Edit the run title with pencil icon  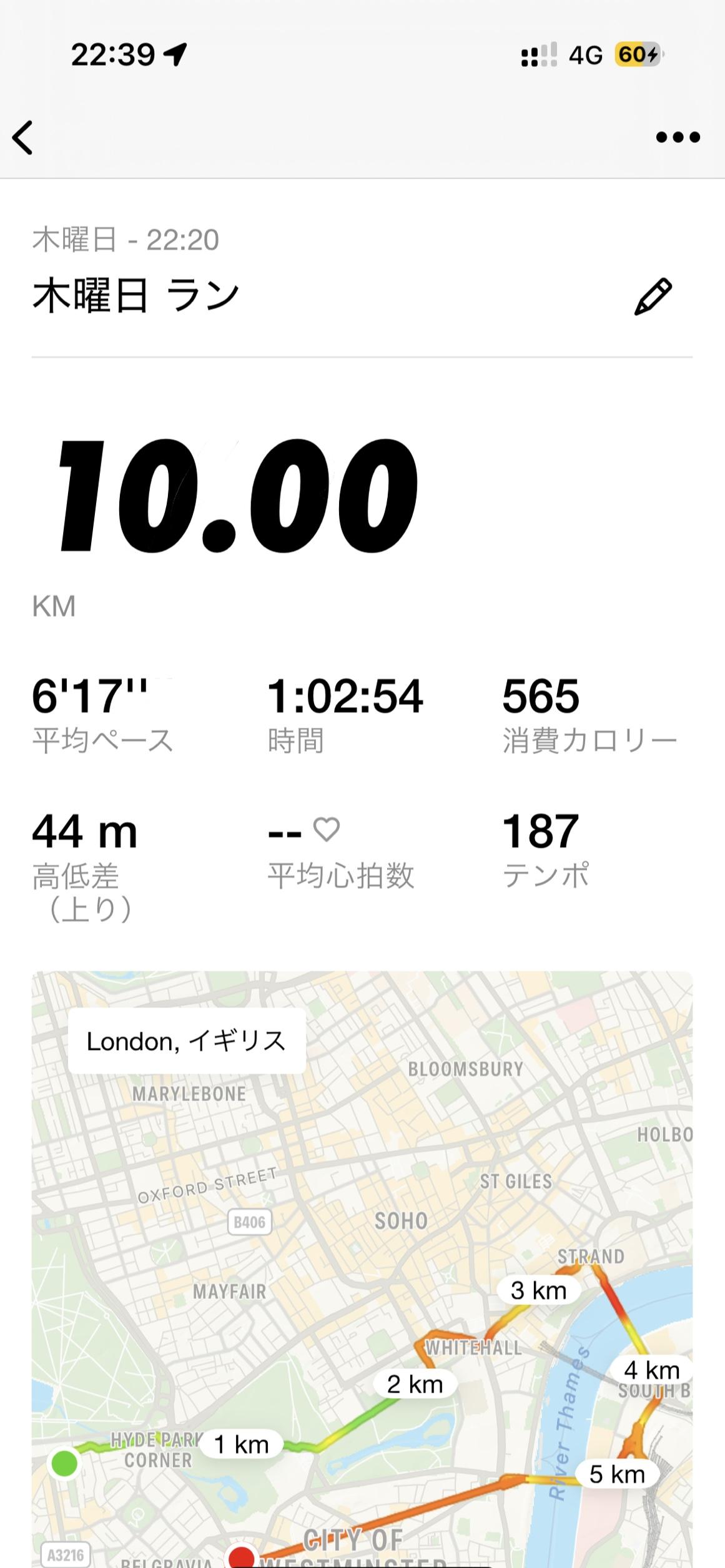pos(653,296)
